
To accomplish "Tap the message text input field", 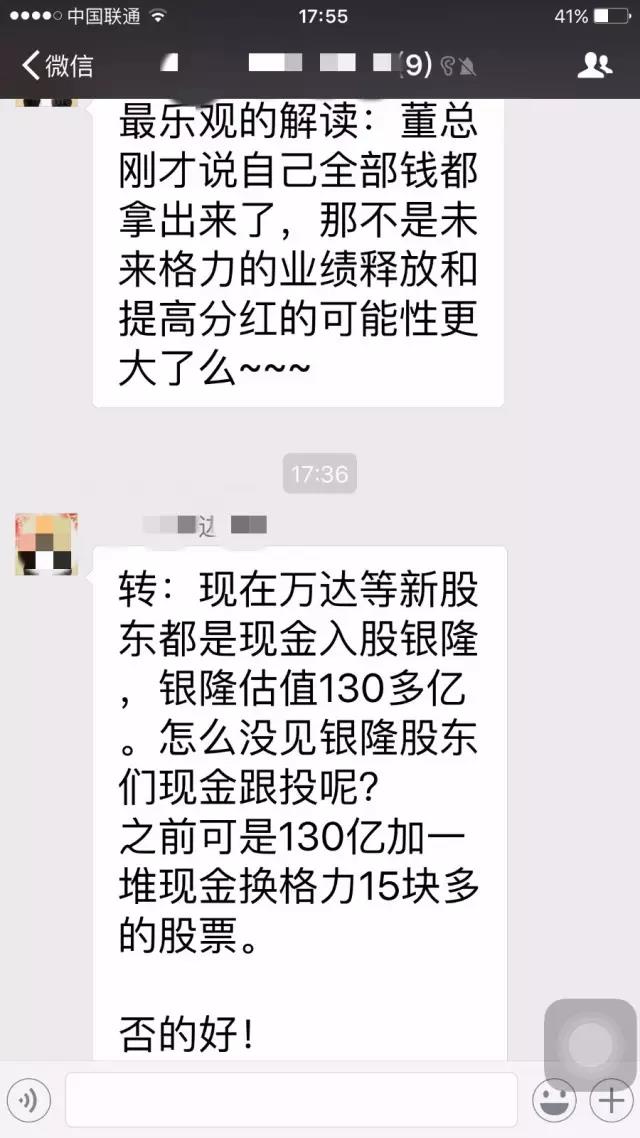I will click(291, 1101).
